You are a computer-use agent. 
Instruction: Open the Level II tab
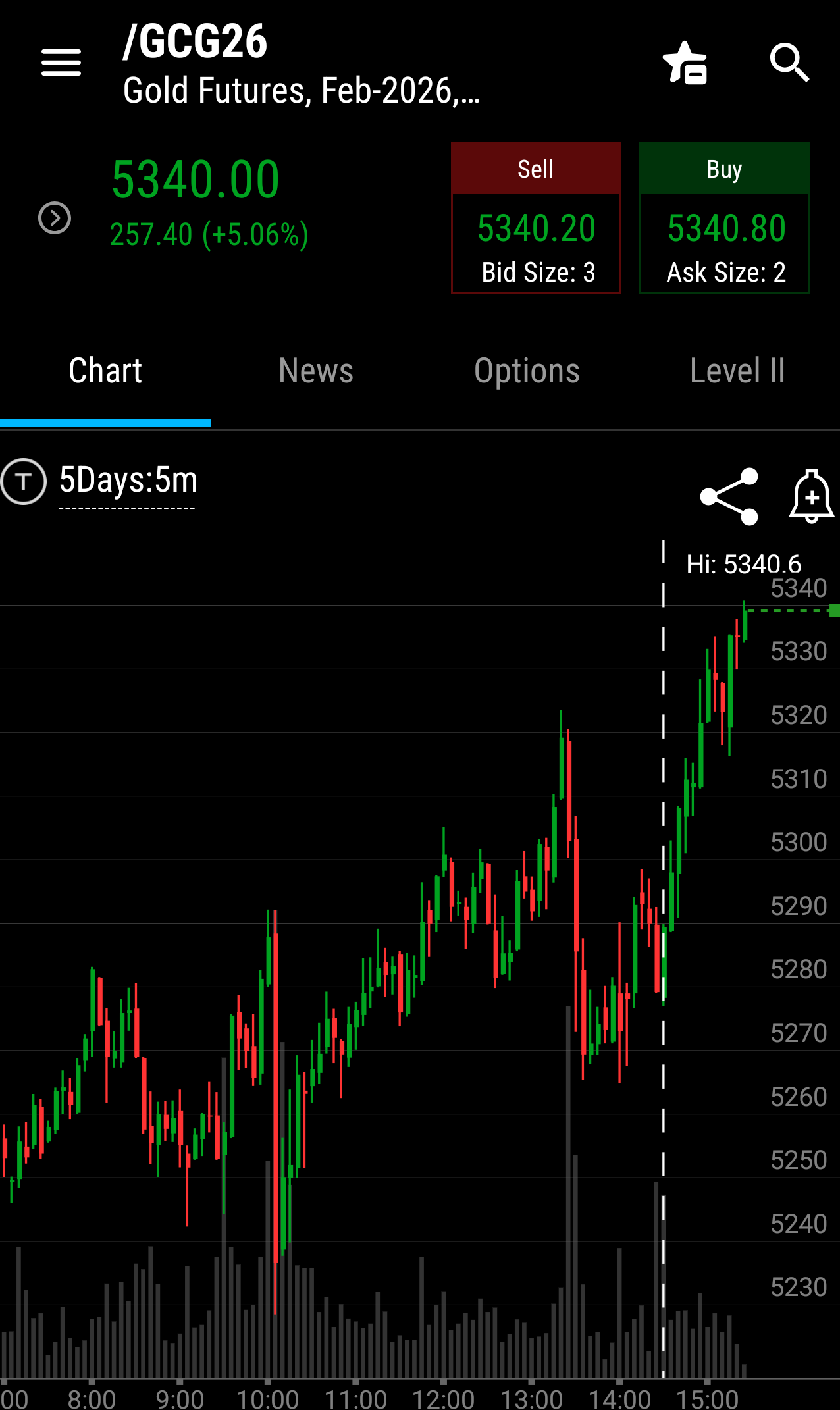tap(737, 371)
